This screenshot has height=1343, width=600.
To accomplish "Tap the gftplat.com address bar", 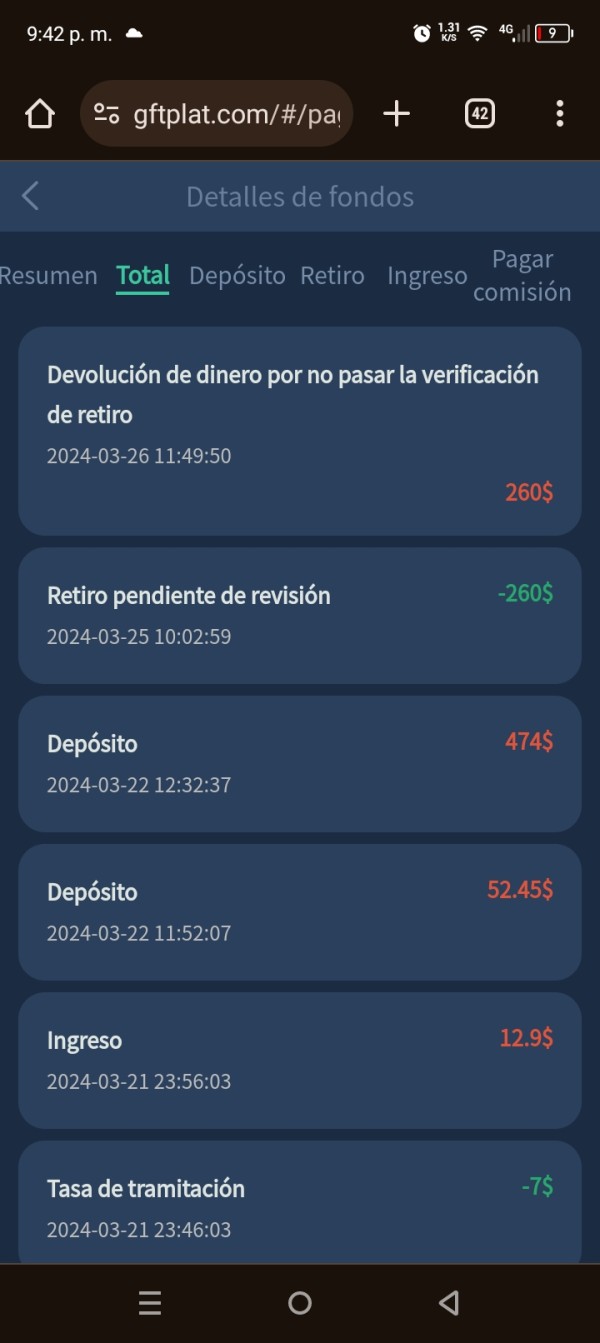I will 216,114.
